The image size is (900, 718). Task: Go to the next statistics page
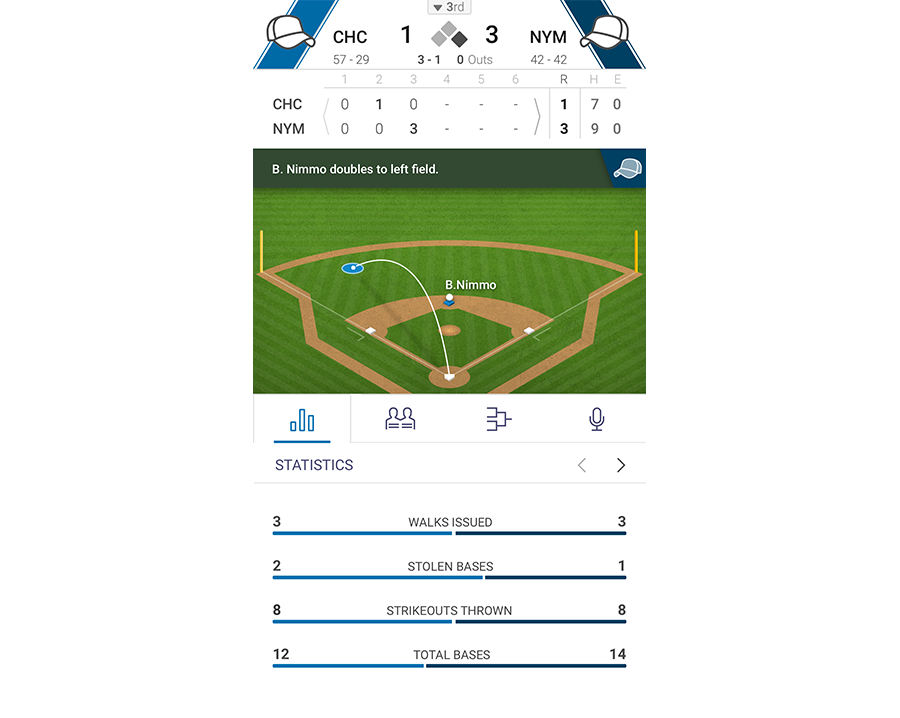pyautogui.click(x=621, y=465)
